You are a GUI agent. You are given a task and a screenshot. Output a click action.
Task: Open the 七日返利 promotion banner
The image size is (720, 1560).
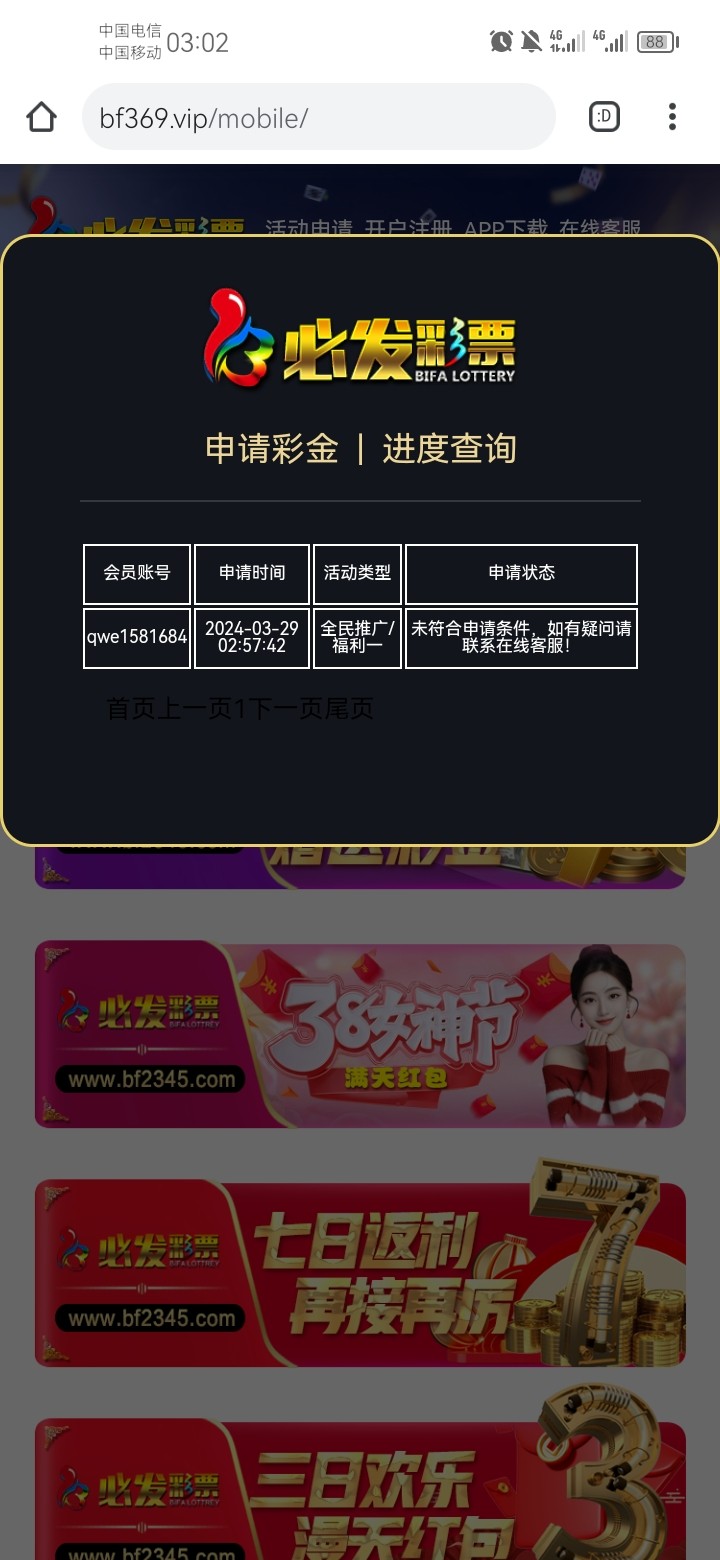coord(360,1274)
